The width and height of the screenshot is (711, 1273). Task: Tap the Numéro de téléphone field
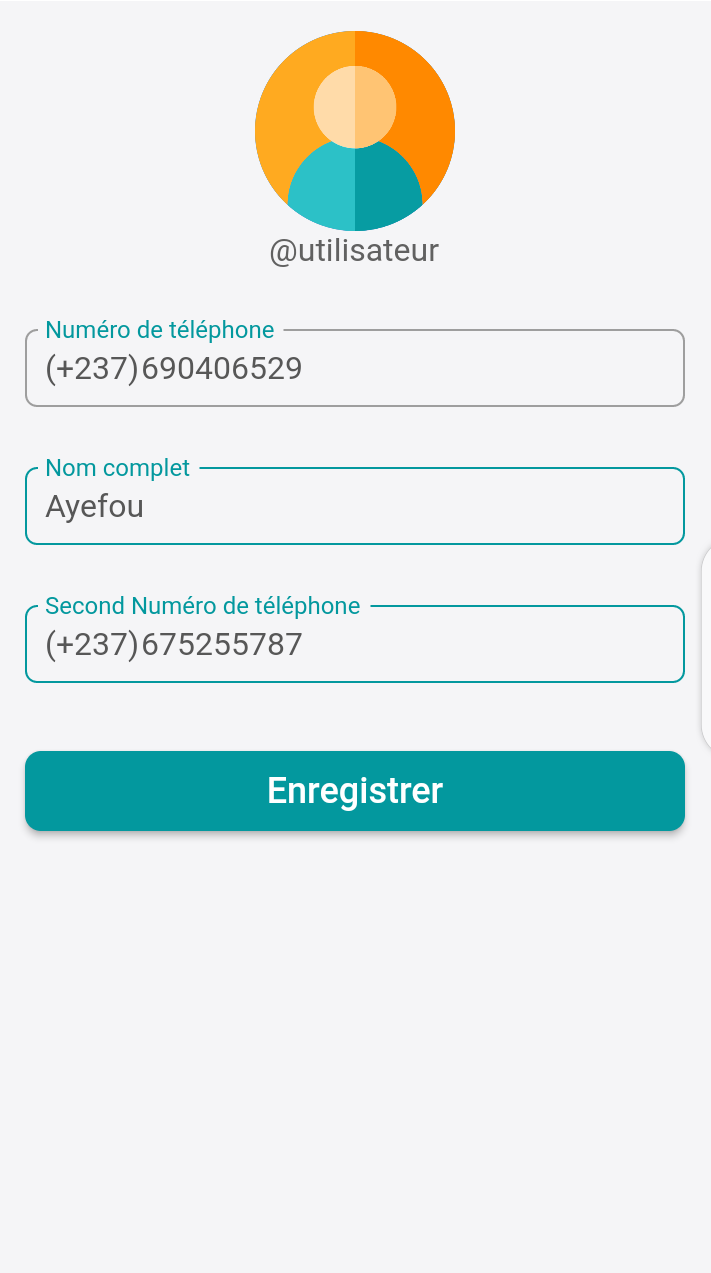354,368
